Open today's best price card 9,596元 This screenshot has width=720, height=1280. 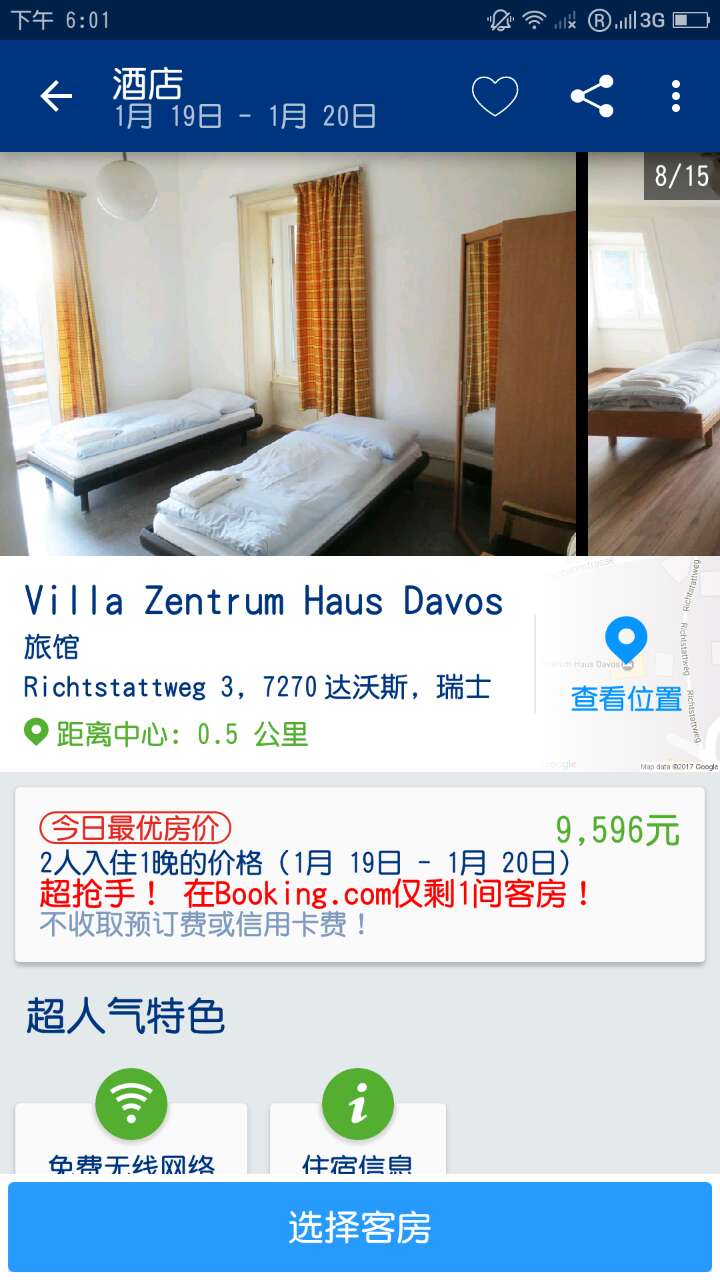[x=360, y=875]
